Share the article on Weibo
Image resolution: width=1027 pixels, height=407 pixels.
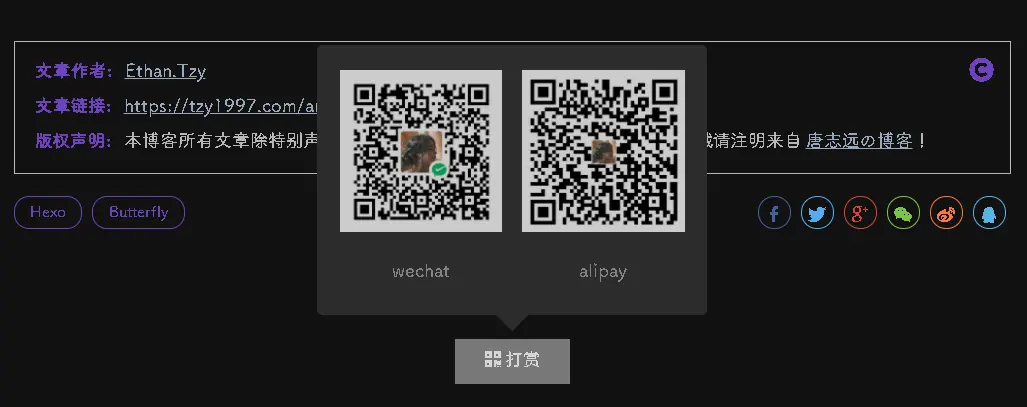coord(946,213)
